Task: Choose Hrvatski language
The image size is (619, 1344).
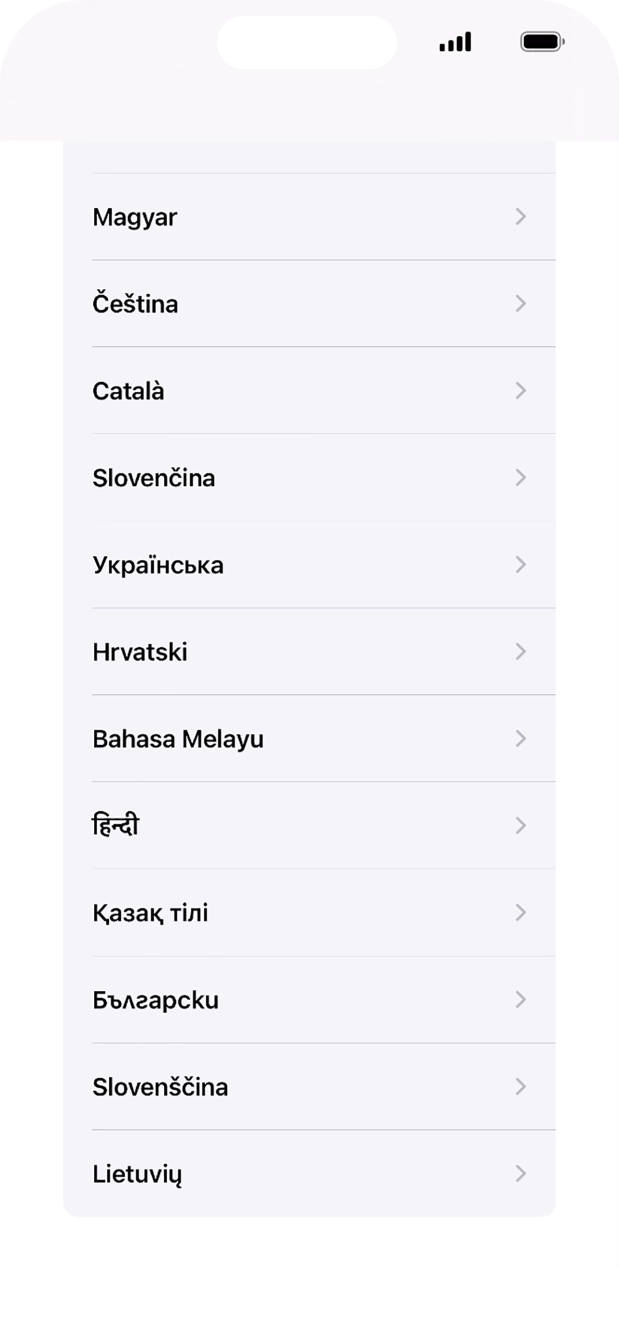Action: 309,652
